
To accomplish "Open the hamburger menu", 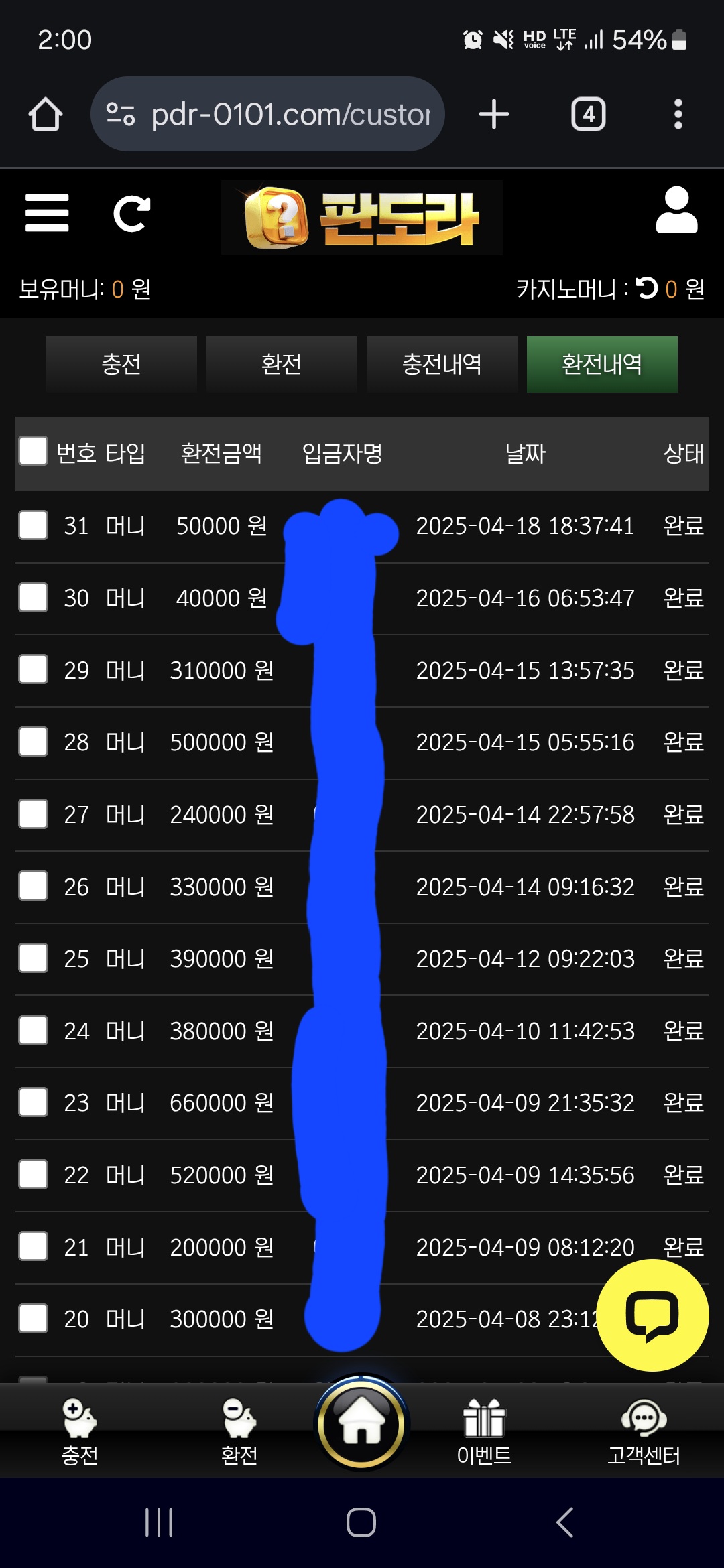I will coord(47,213).
